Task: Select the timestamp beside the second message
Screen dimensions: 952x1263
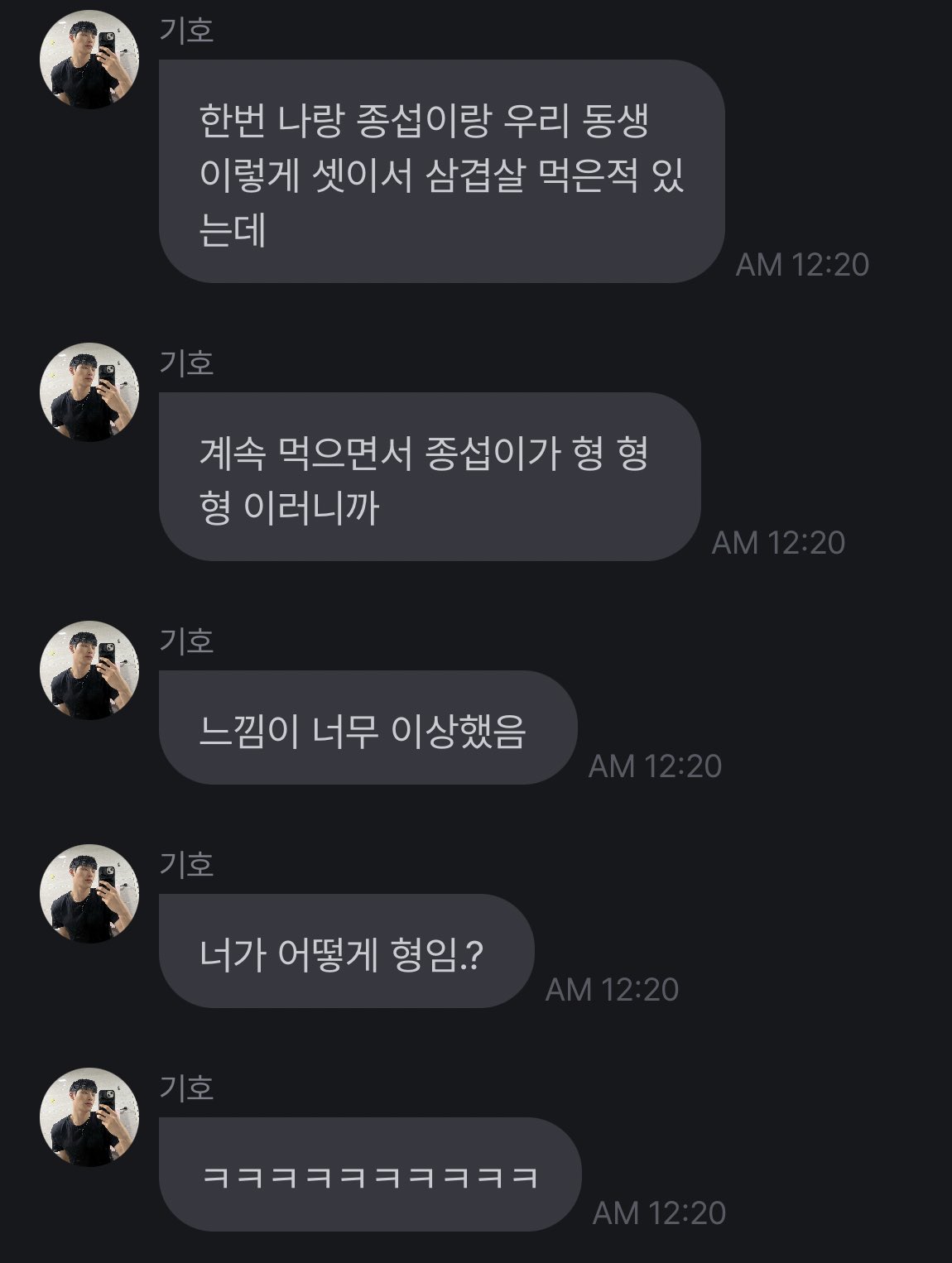Action: [x=780, y=543]
